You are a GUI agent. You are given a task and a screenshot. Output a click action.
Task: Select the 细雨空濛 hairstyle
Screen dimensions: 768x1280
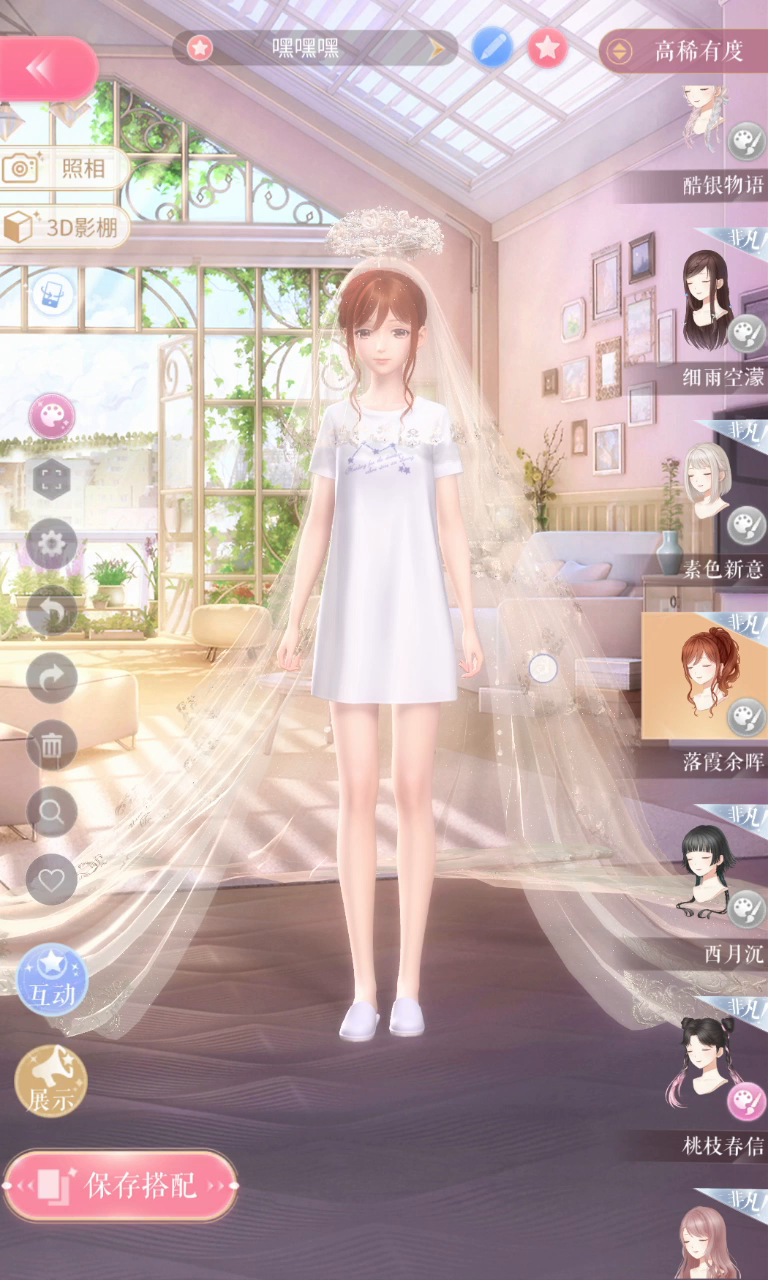coord(705,312)
